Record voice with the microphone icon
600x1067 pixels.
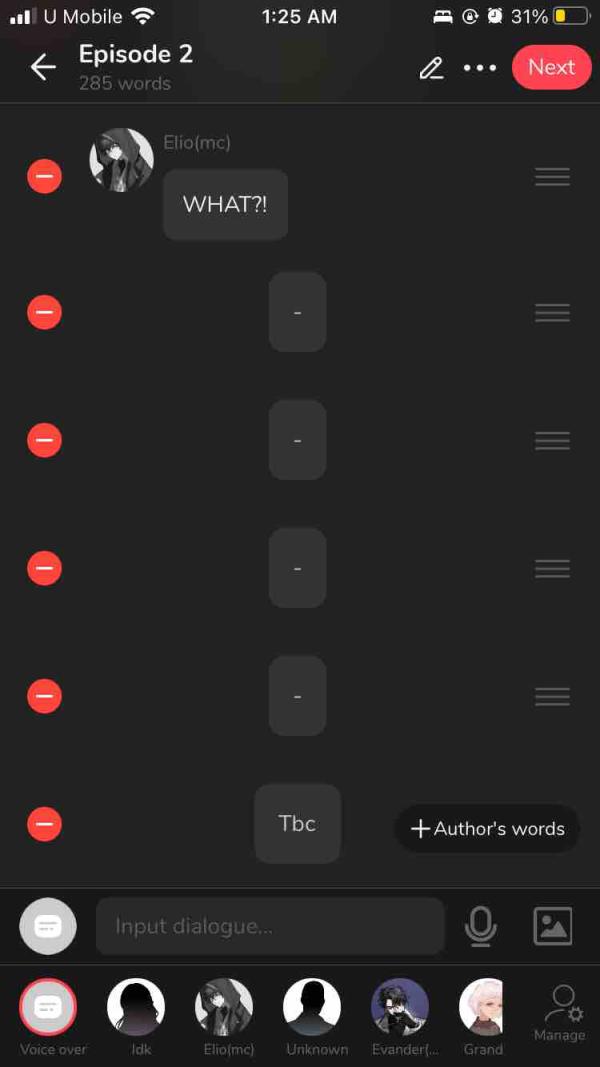pyautogui.click(x=481, y=926)
